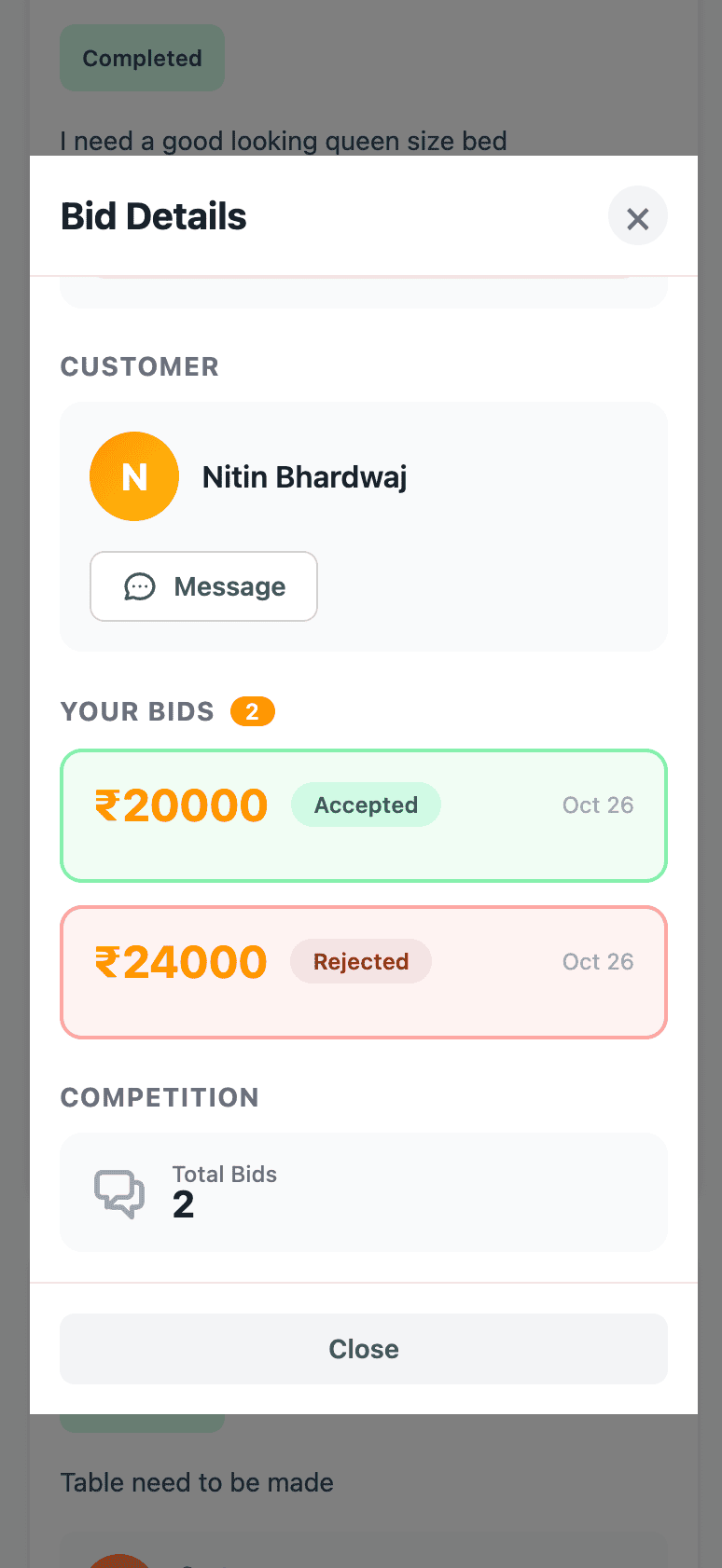Viewport: 722px width, 1568px height.
Task: Select the Bid Details modal title
Action: 153,215
